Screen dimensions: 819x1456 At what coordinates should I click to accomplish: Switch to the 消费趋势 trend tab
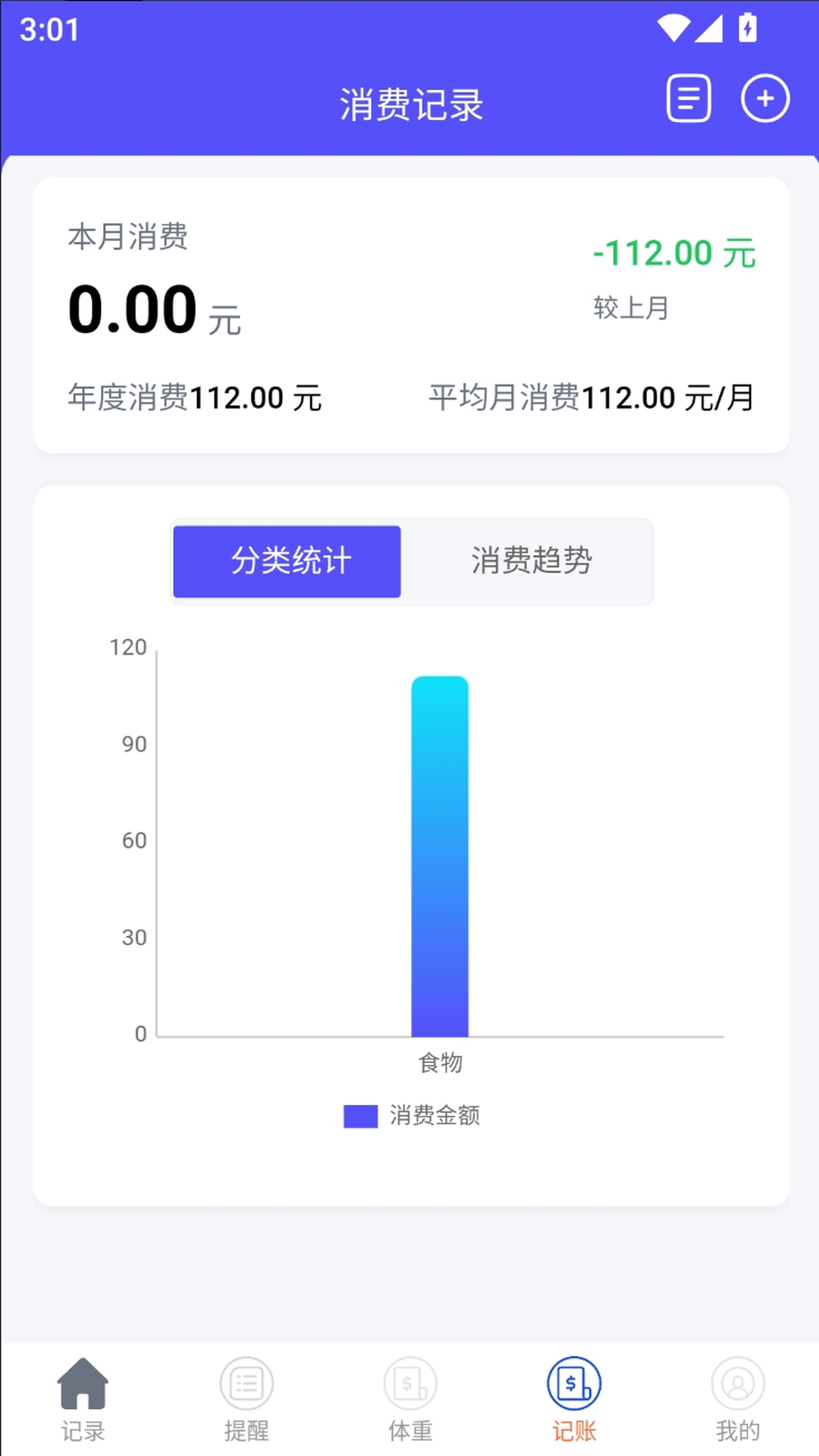[531, 561]
